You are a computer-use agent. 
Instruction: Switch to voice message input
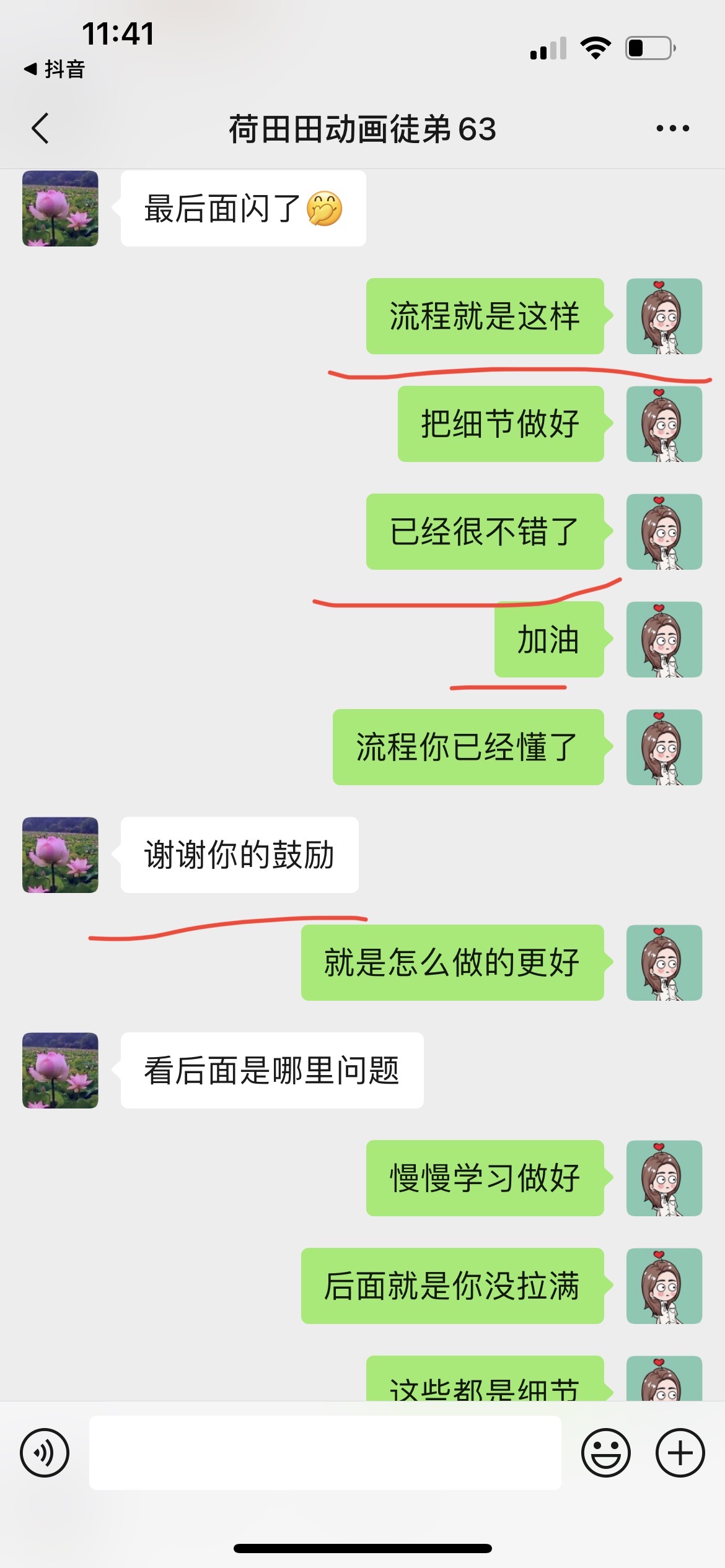click(45, 1452)
